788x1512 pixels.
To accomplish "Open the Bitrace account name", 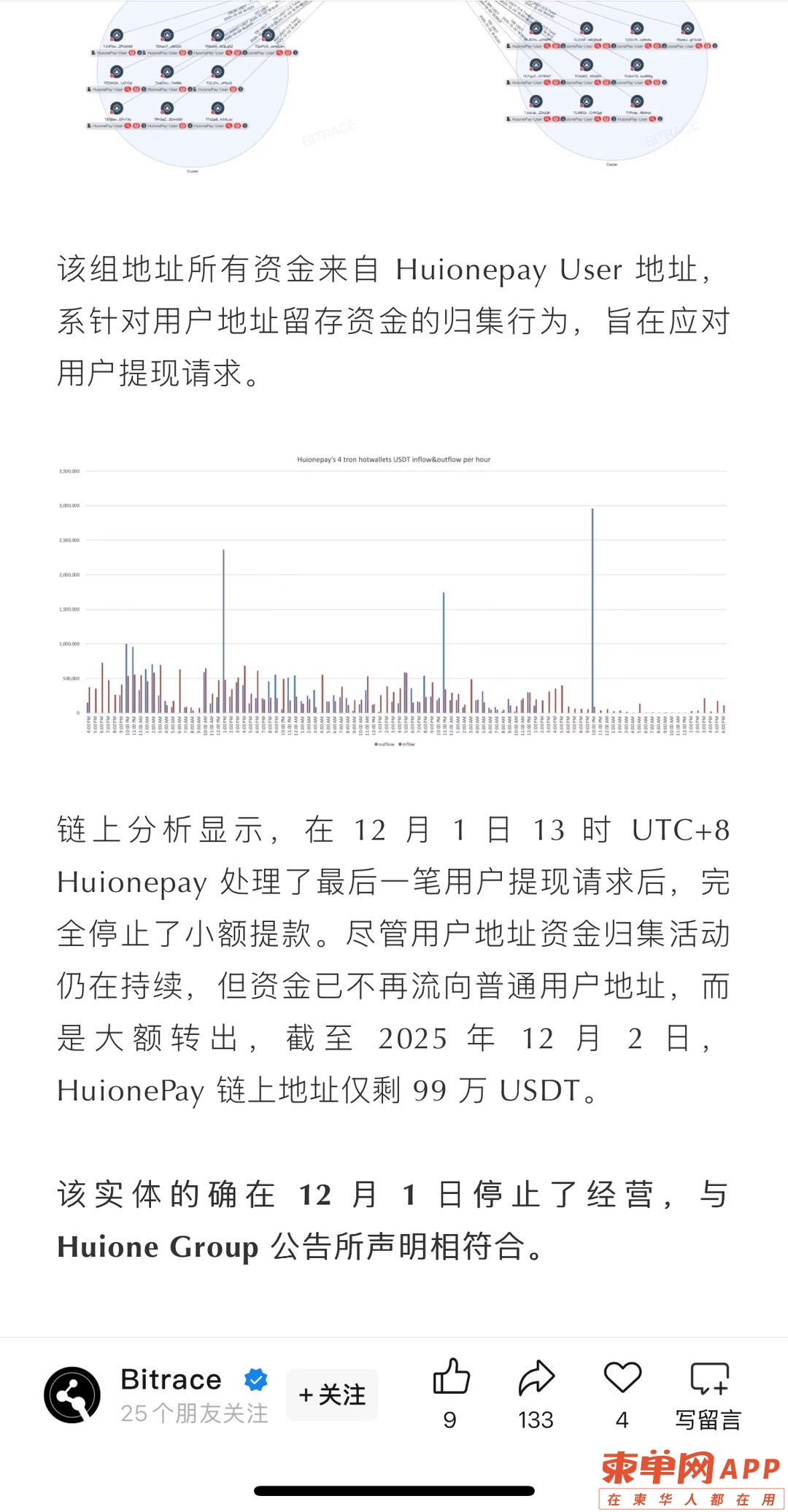I will click(171, 1379).
